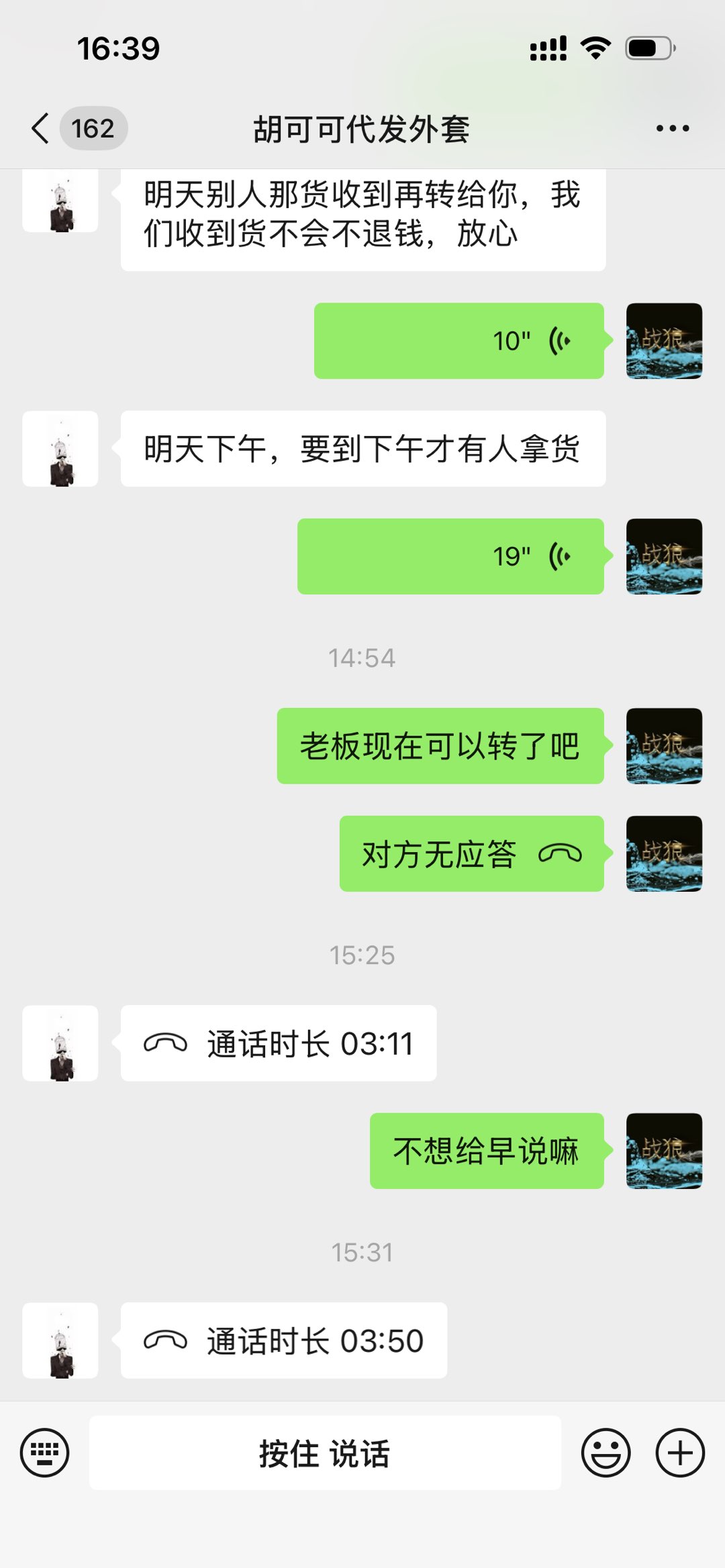Open own avatar beside 不想给早说嘛
Screen dimensions: 725x1568
point(664,1151)
